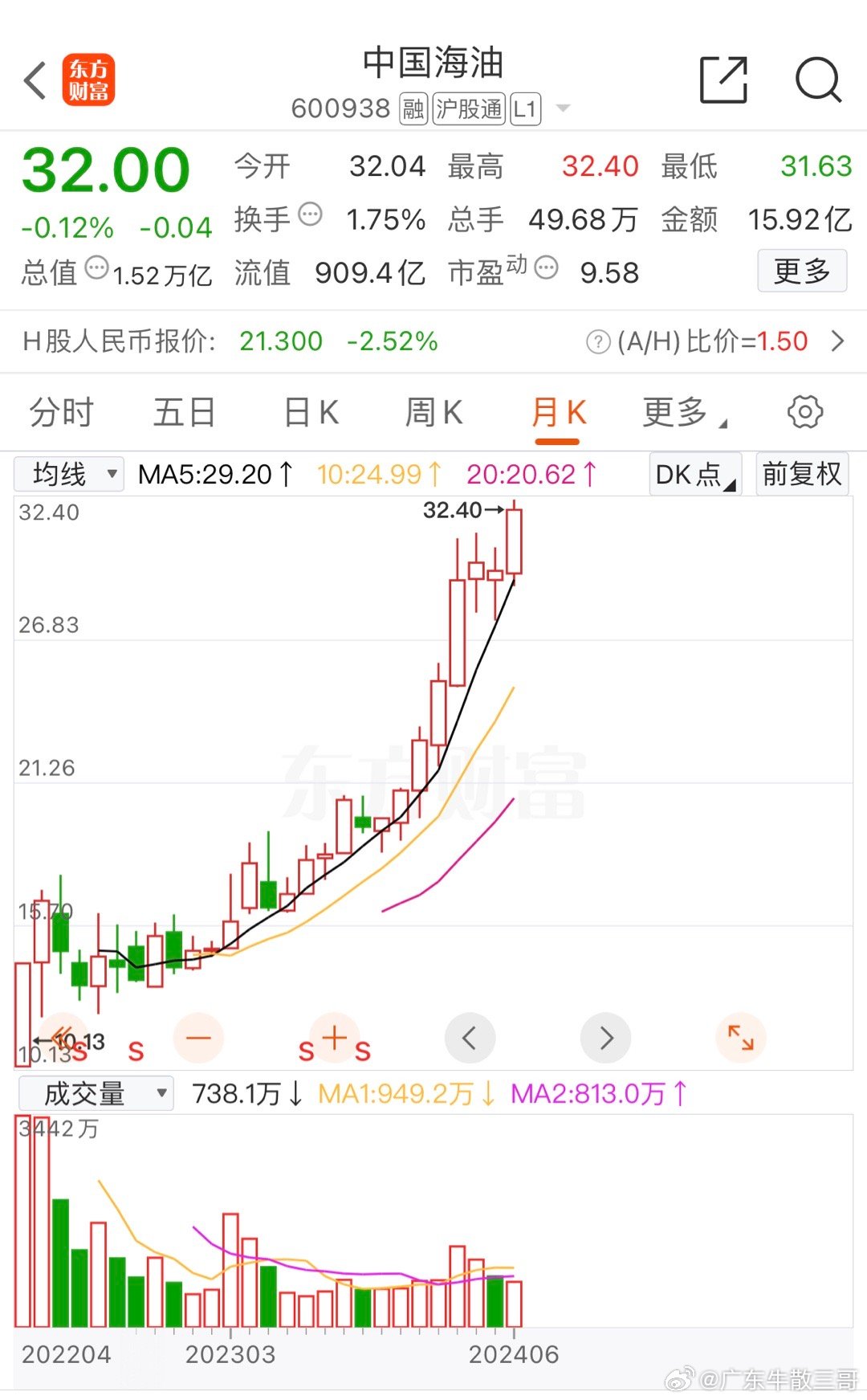Zoom in the K-line chart
This screenshot has width=867, height=1400.
coord(334,1038)
